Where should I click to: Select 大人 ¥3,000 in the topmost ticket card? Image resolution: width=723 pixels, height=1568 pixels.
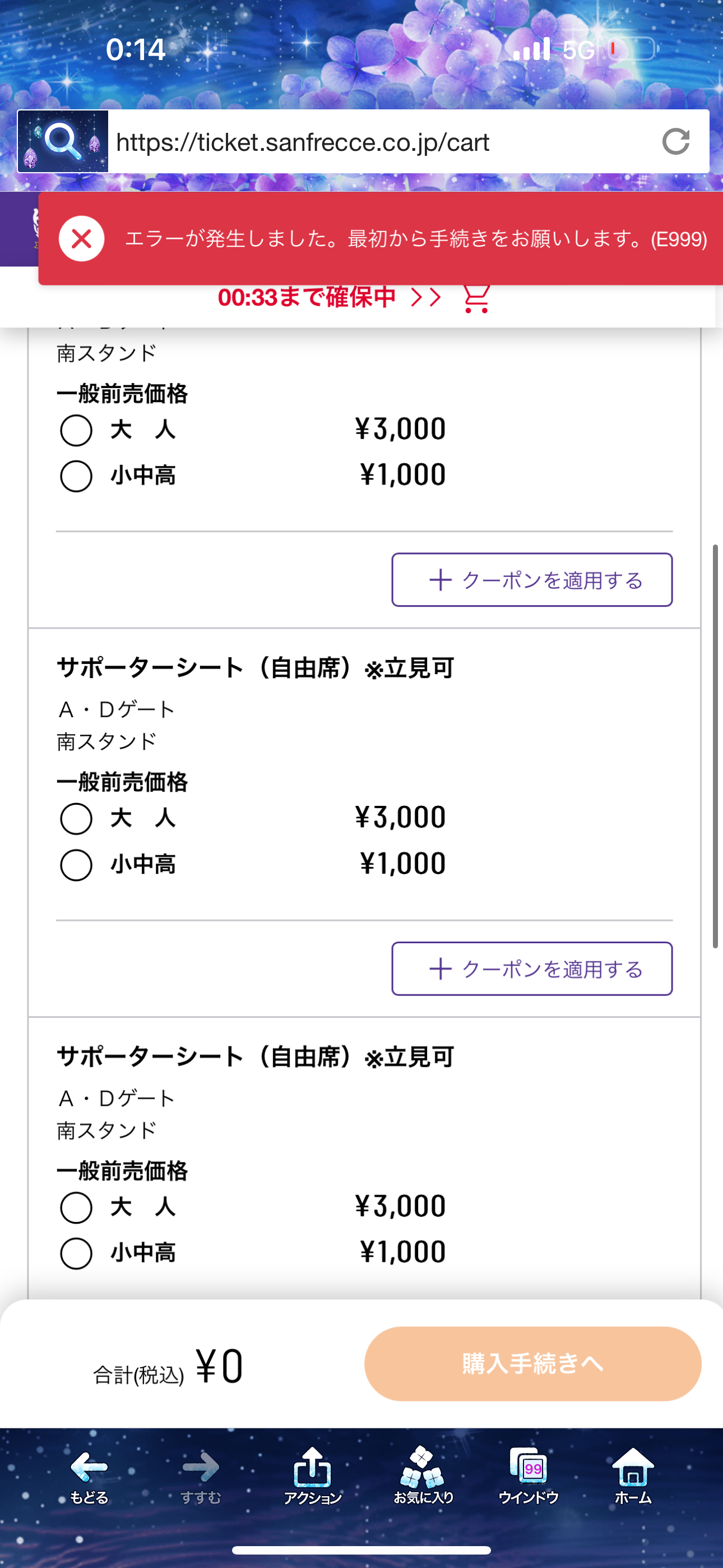click(76, 430)
